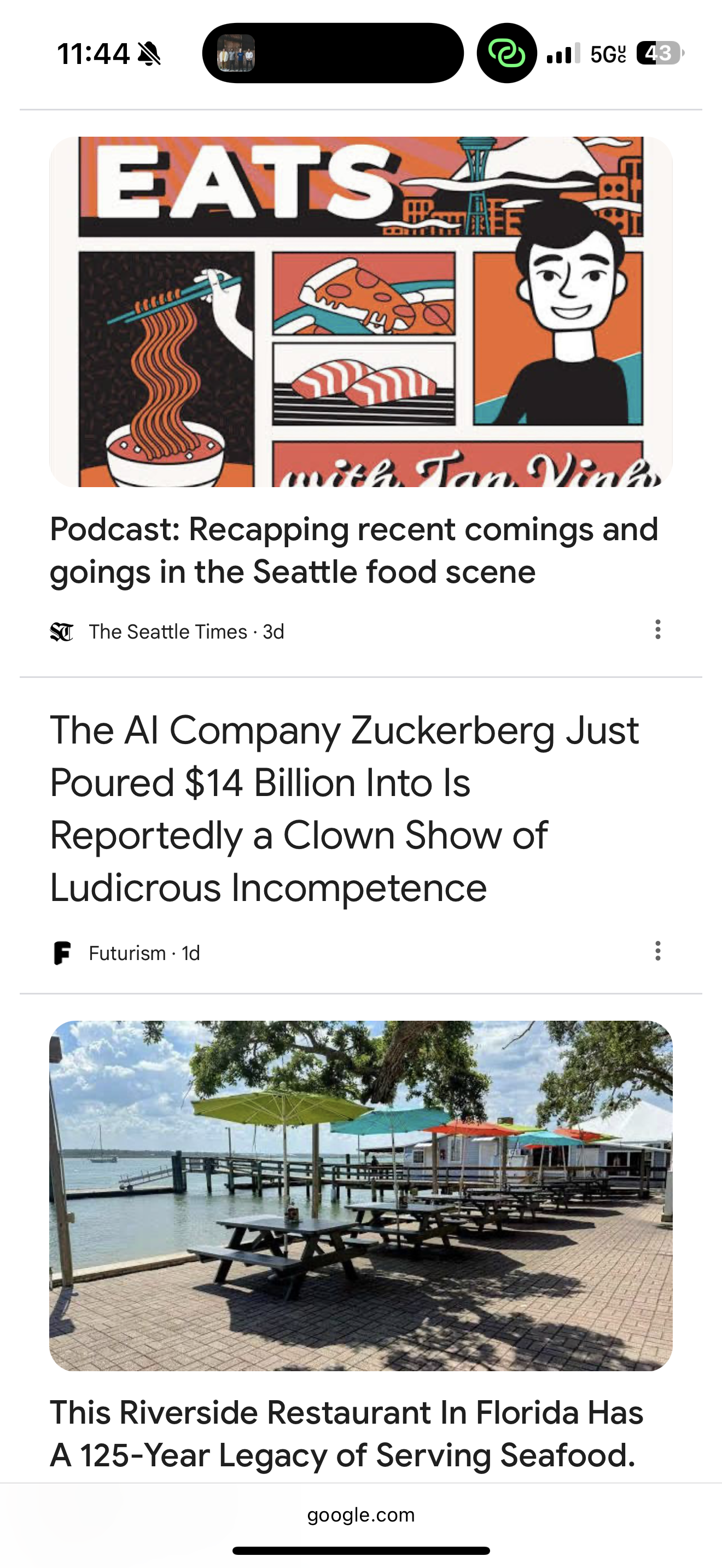Read the Futurism article about Zuckerberg's AI company
Viewport: 722px width, 1568px height.
click(345, 808)
